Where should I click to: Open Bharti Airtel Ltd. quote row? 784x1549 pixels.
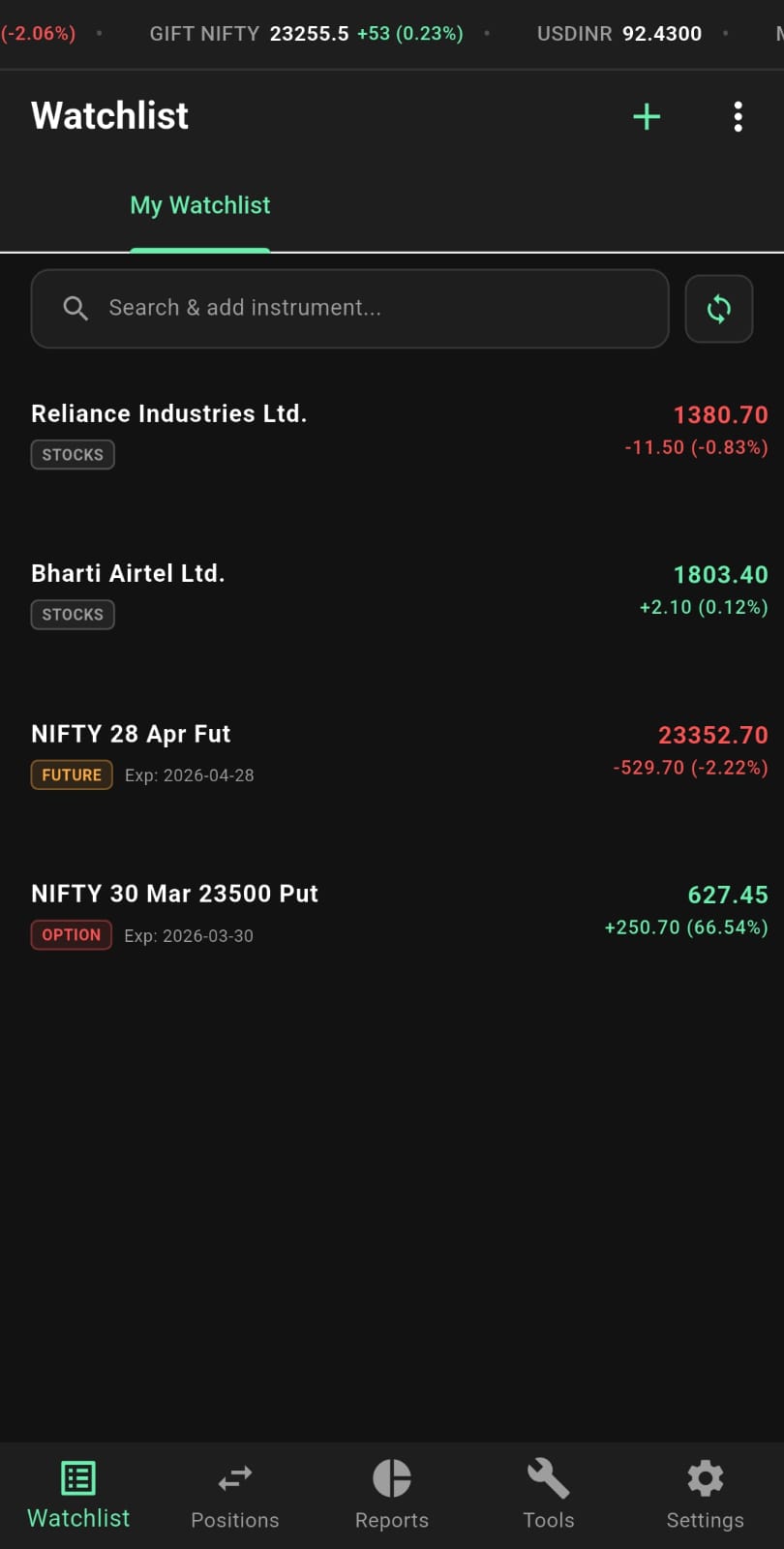click(128, 573)
